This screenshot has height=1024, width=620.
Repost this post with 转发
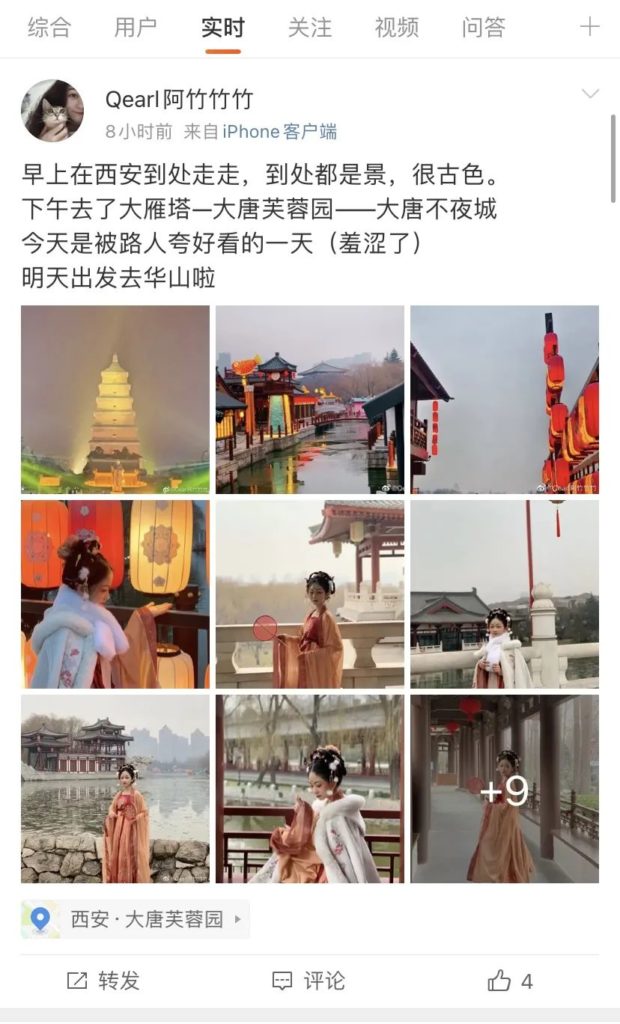(x=103, y=981)
